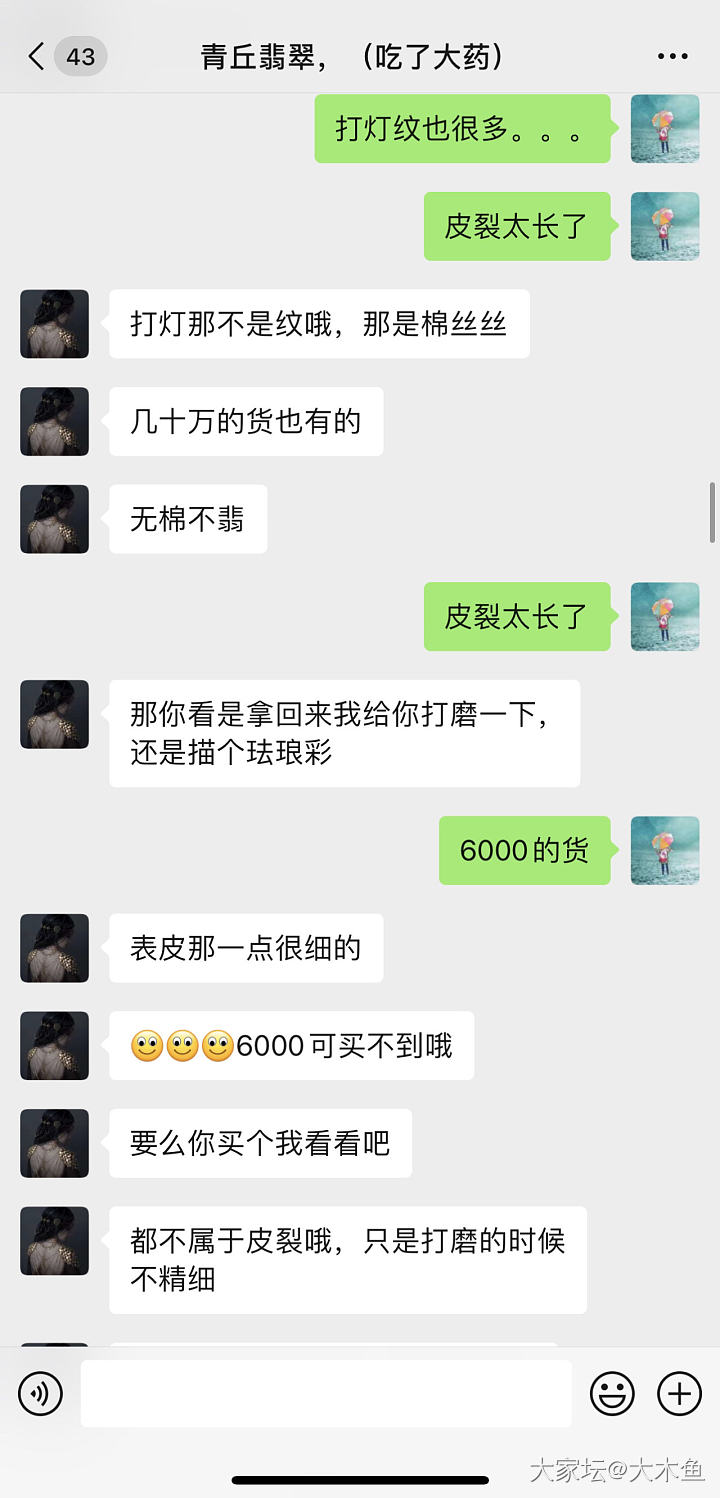Switch to voice message input
Image resolution: width=720 pixels, height=1498 pixels.
click(41, 1393)
